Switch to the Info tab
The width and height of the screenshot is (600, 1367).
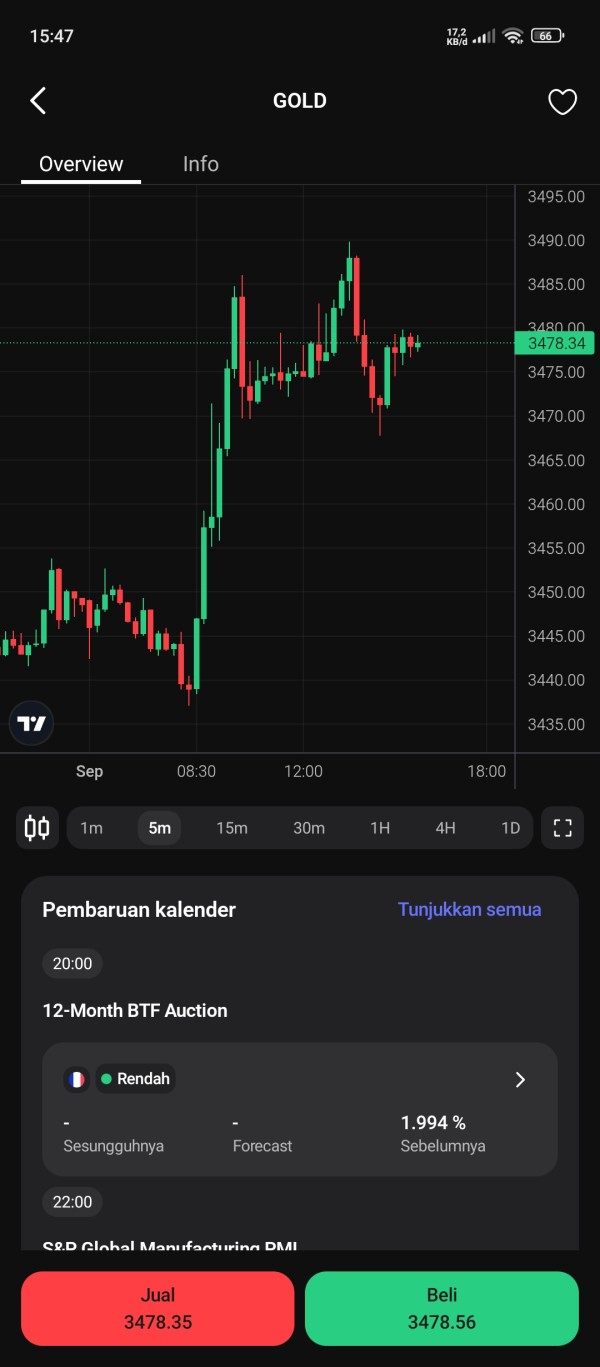(201, 164)
